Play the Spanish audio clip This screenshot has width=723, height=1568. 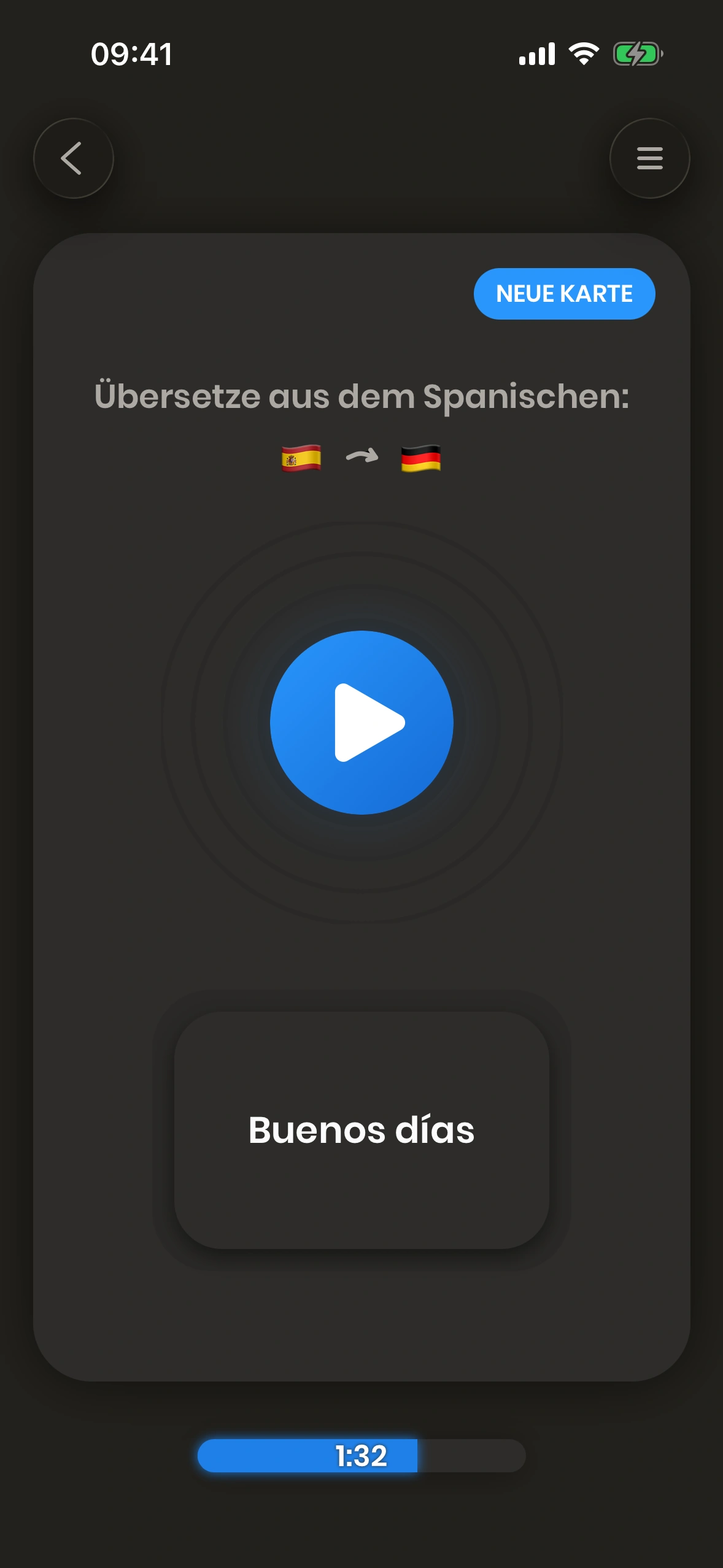coord(361,723)
